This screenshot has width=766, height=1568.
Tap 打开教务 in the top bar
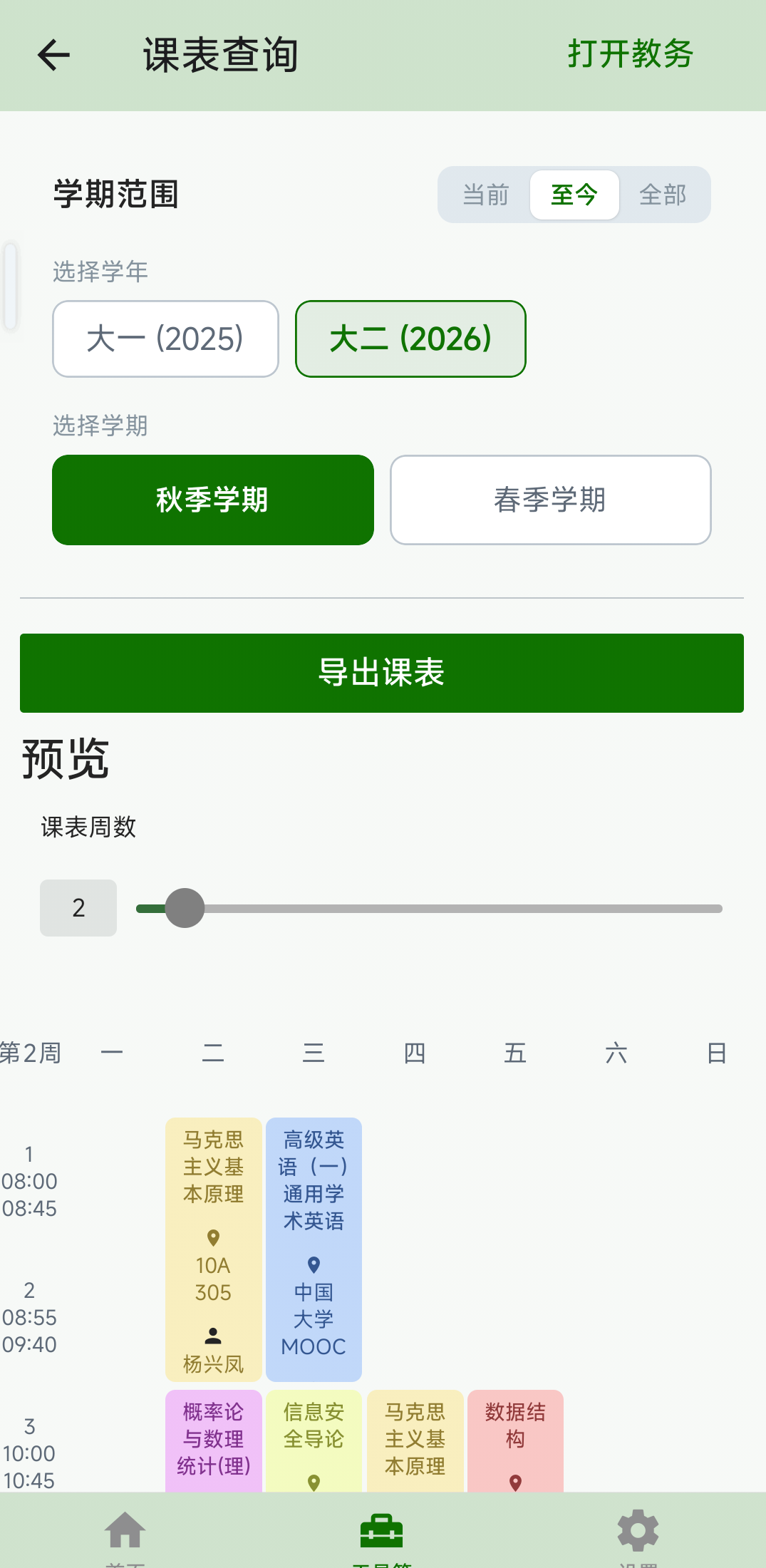click(x=631, y=54)
